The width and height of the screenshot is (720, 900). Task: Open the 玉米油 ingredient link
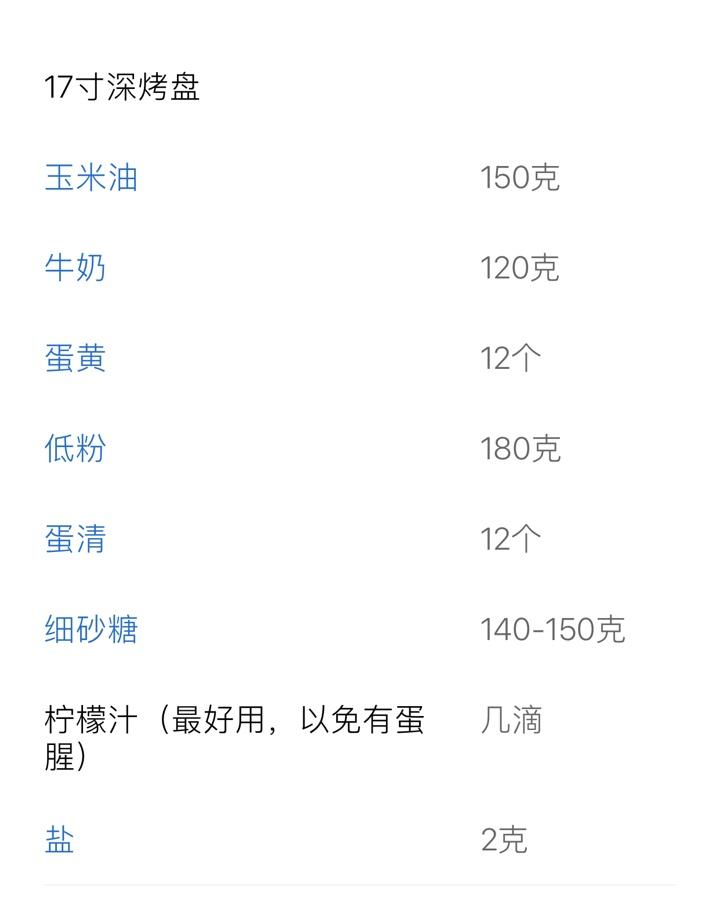(91, 178)
